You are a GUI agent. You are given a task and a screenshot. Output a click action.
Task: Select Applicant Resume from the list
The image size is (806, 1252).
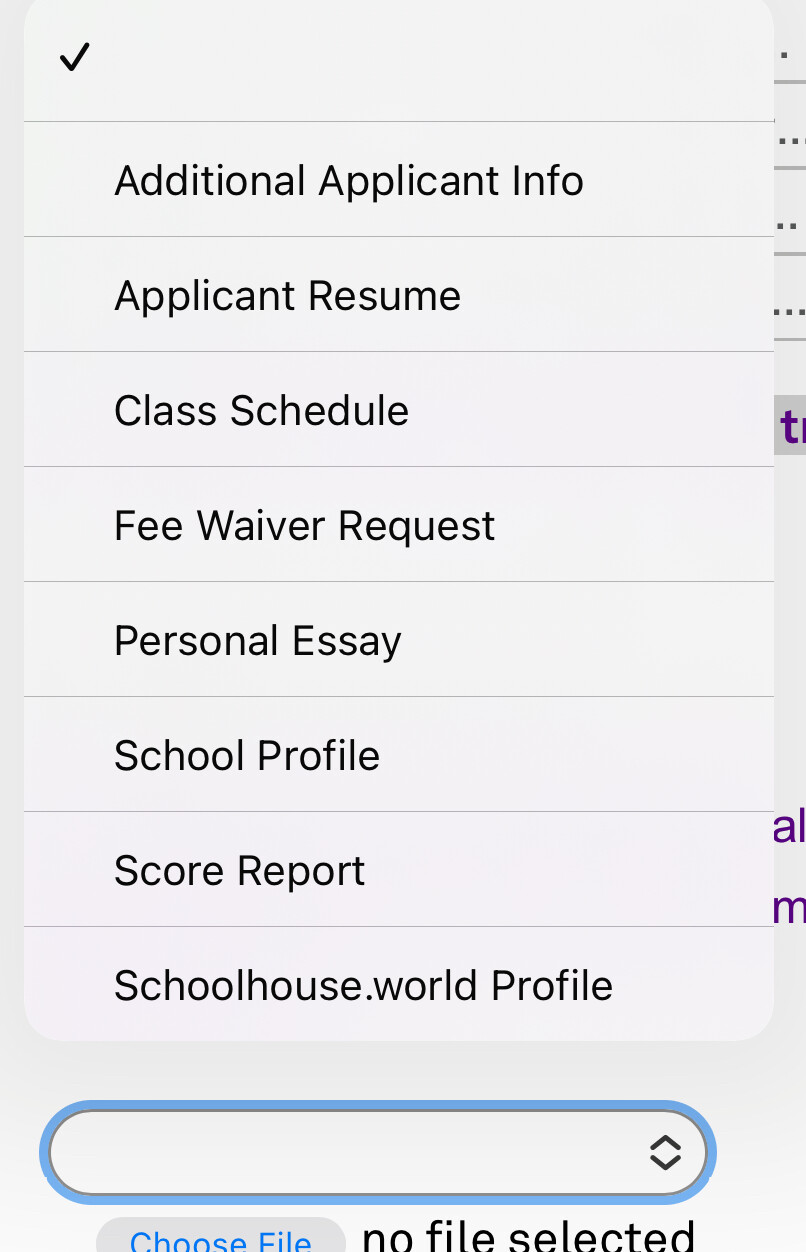(288, 296)
